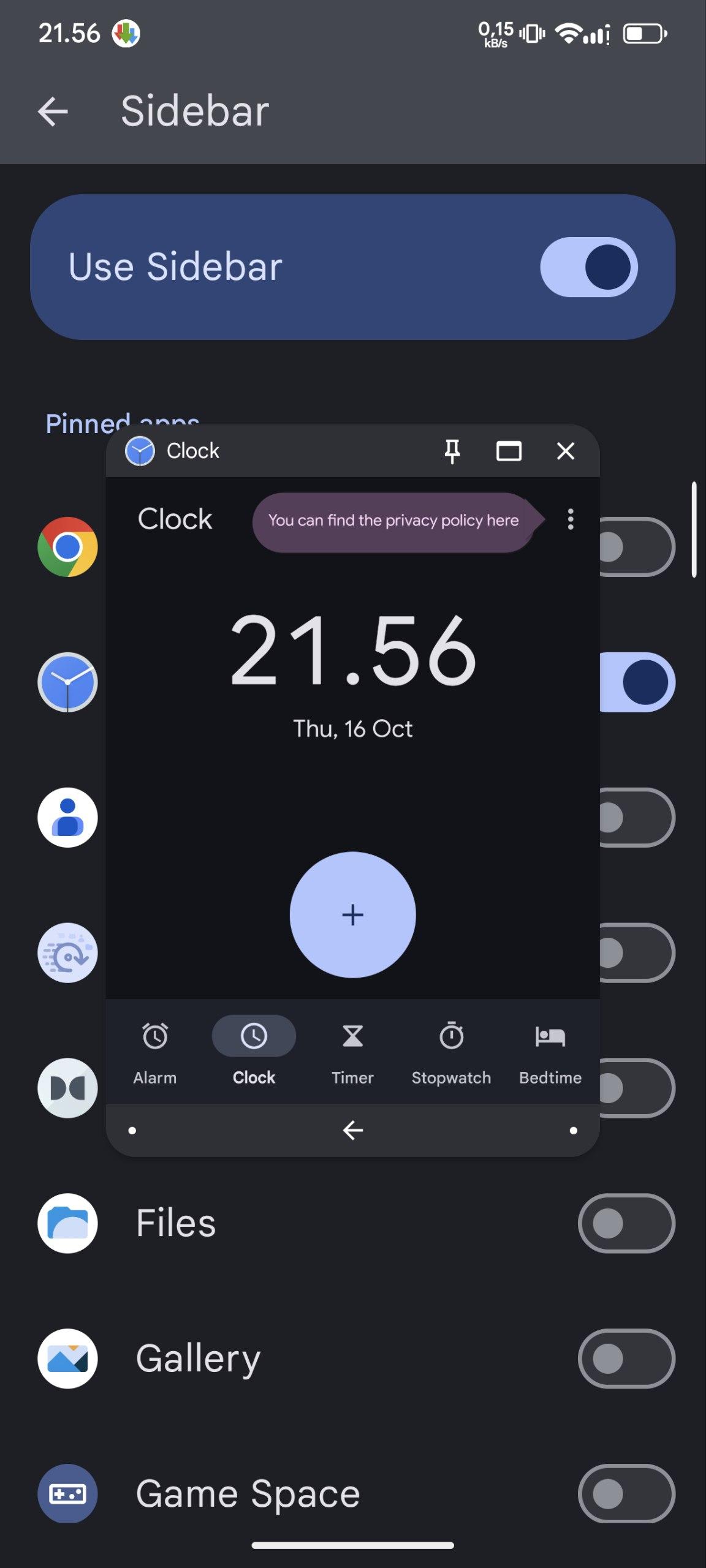Add a city with the plus button

(352, 914)
